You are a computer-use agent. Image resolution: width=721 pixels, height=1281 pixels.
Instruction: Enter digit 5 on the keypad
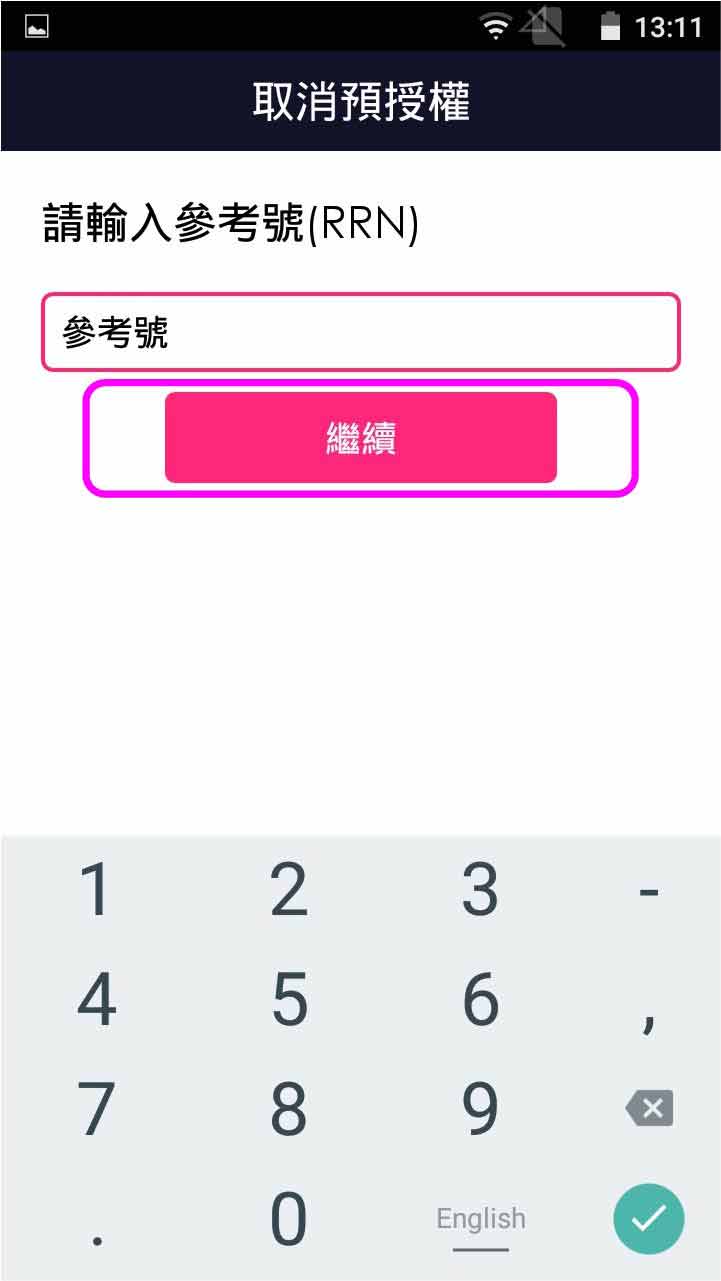289,998
